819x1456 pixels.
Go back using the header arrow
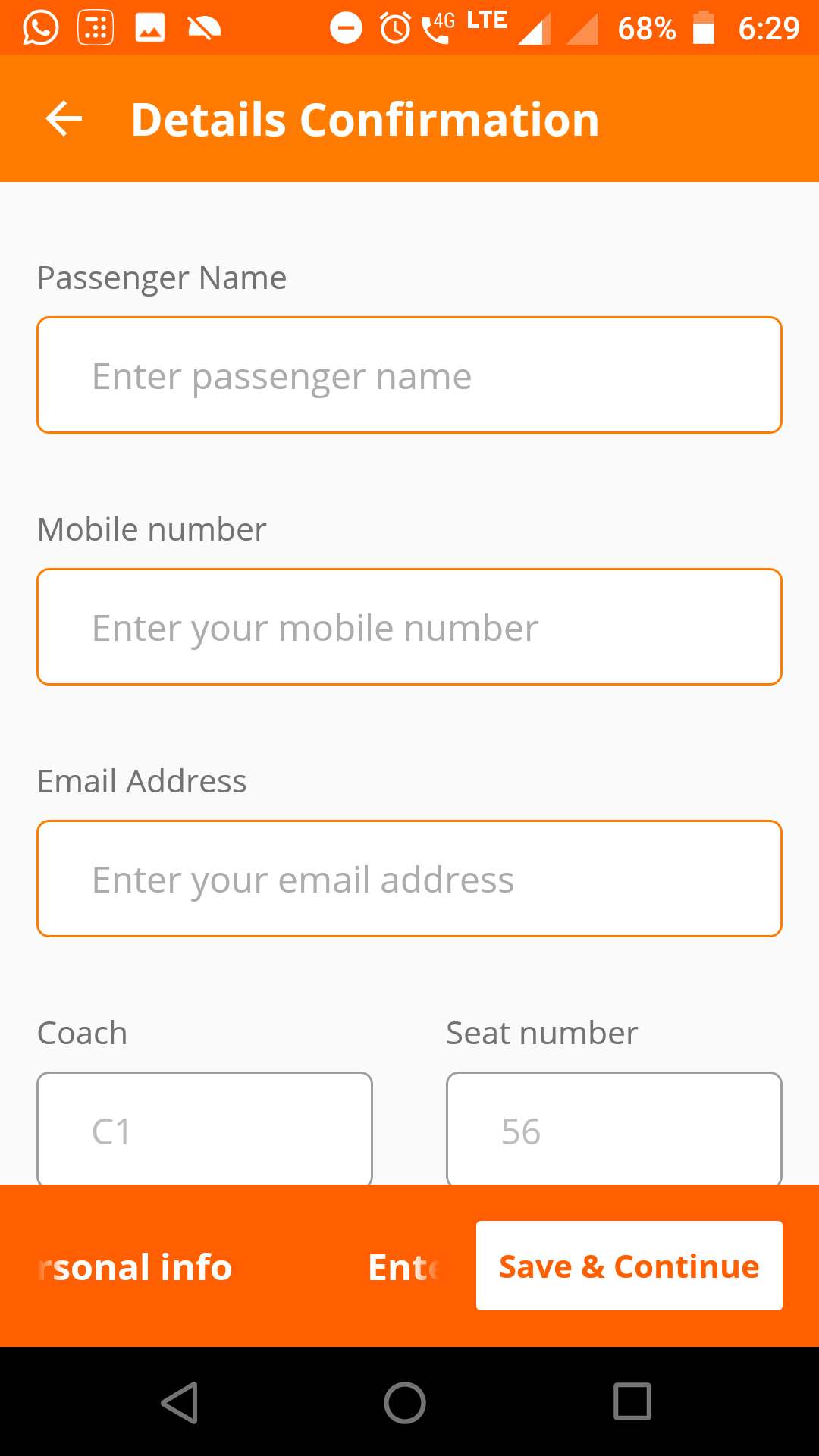(x=64, y=119)
